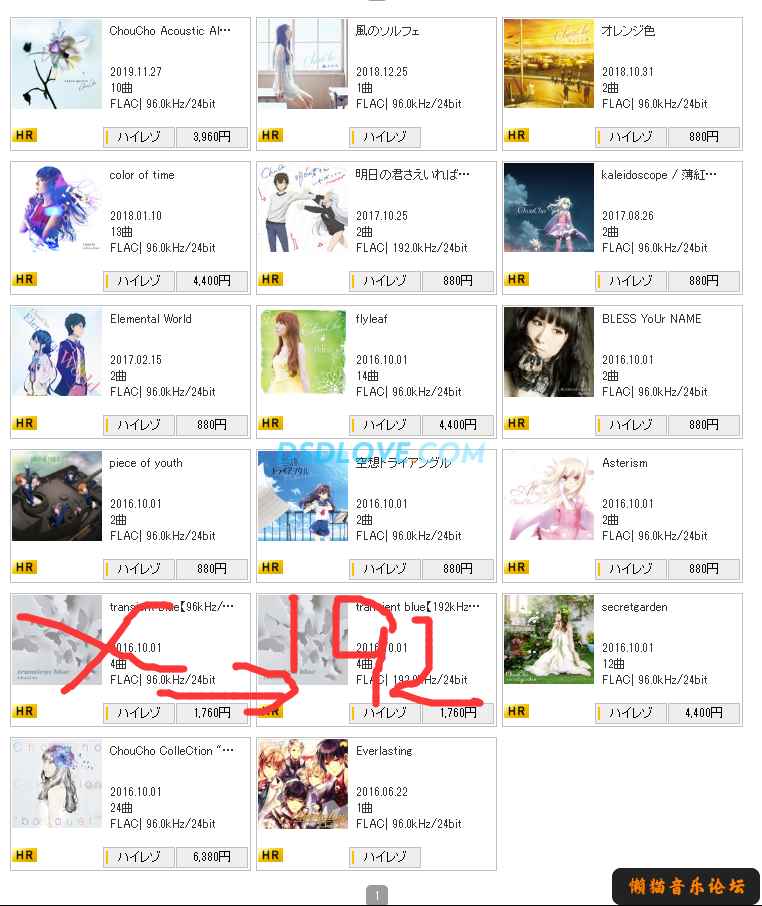Open the flyleaf album
762x906 pixels.
click(372, 319)
